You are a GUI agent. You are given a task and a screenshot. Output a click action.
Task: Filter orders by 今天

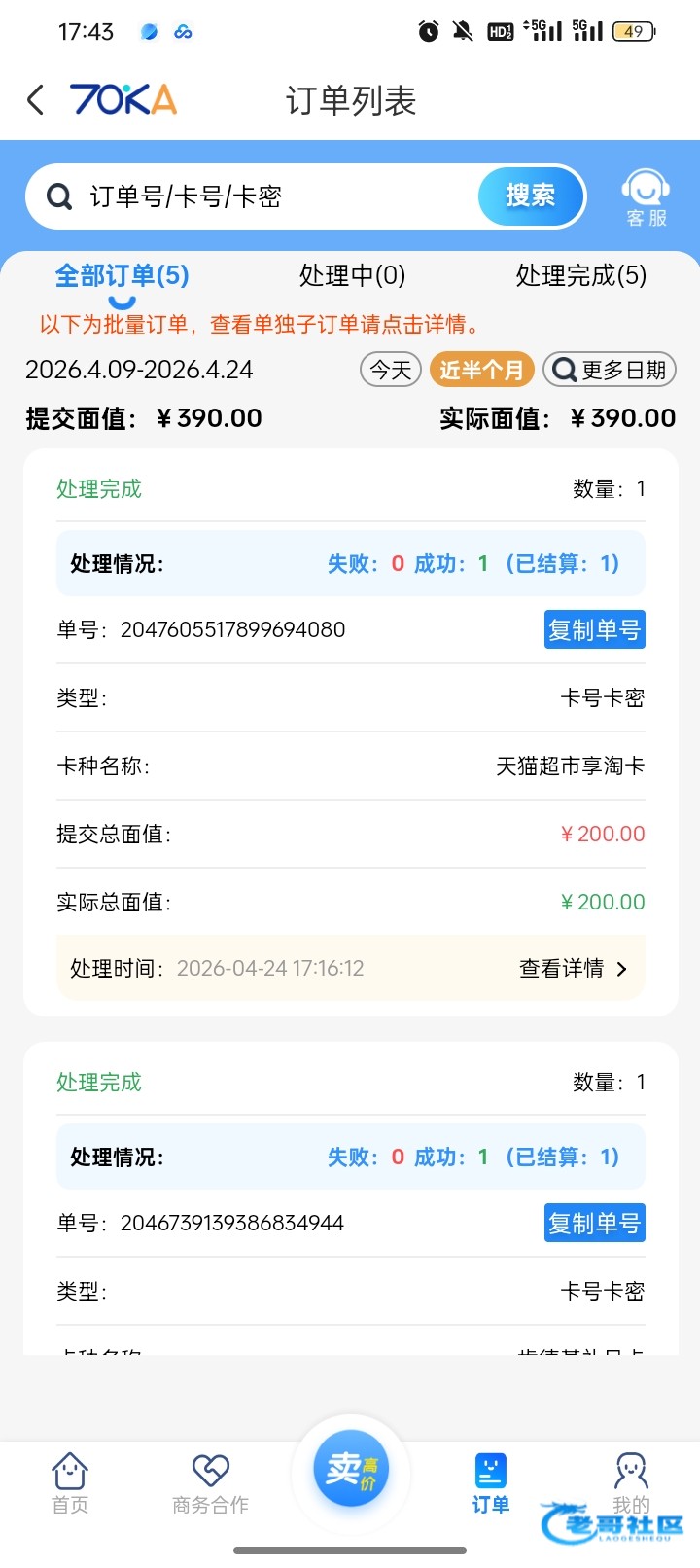coord(391,370)
